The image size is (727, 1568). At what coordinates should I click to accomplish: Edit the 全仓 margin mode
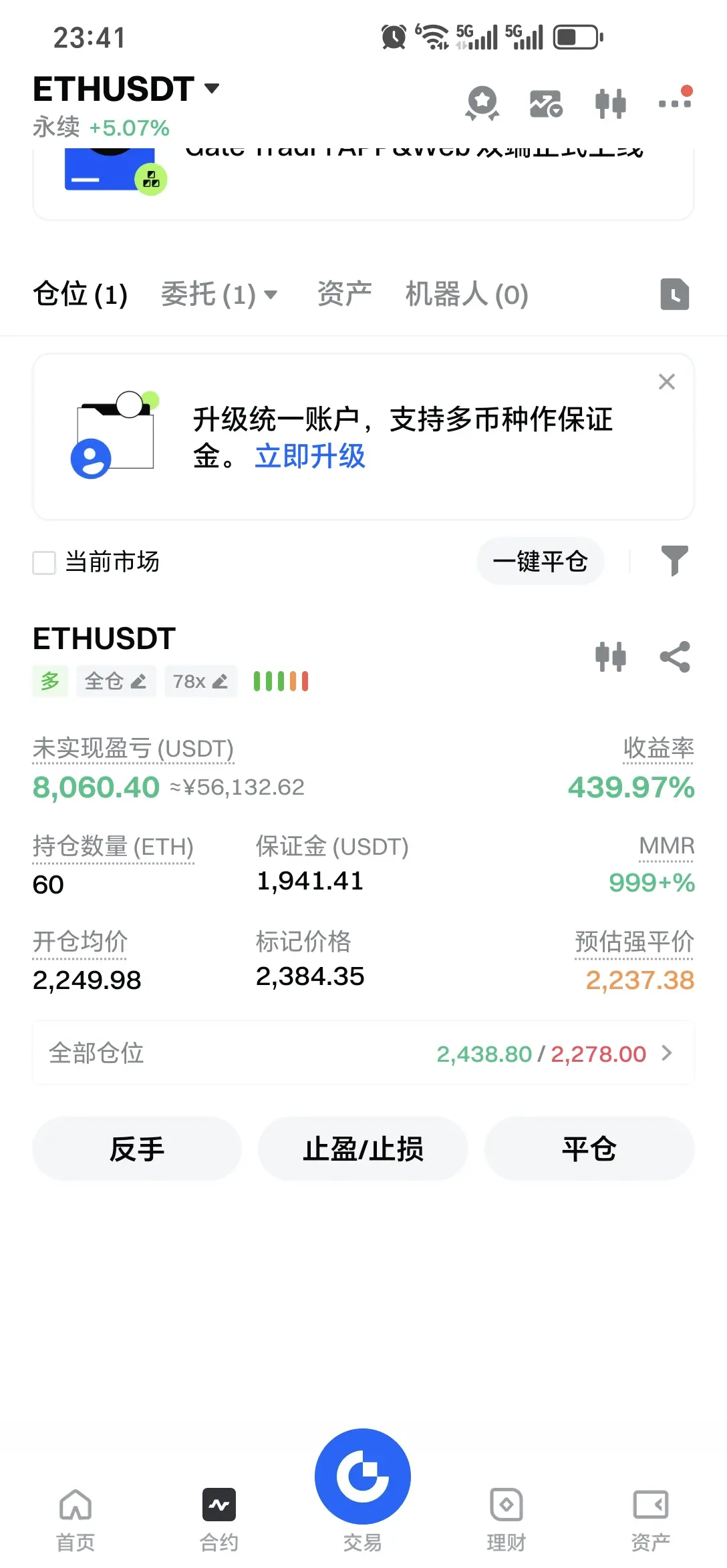click(116, 681)
